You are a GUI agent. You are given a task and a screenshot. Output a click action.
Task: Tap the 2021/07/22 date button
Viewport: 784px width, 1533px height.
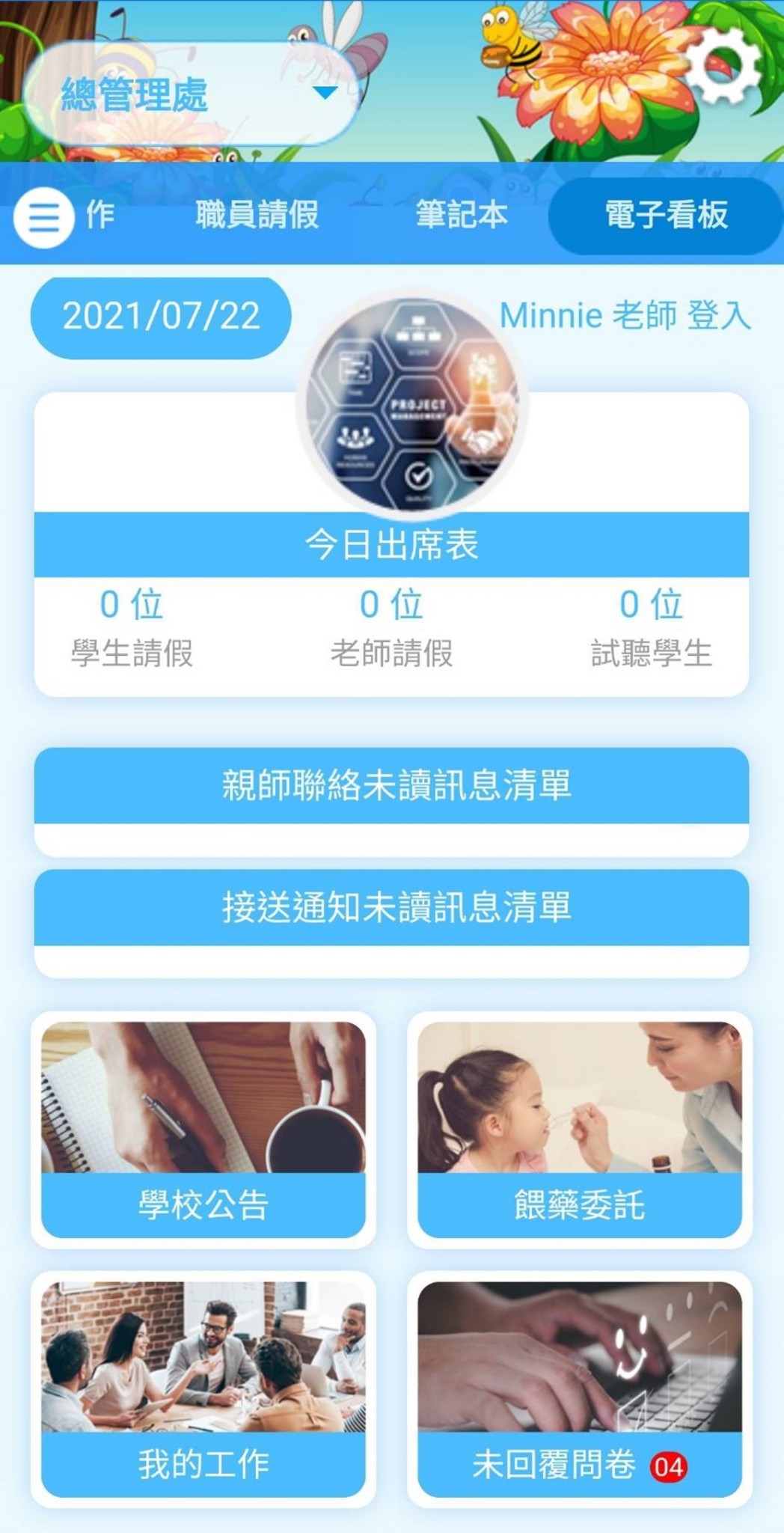click(161, 317)
